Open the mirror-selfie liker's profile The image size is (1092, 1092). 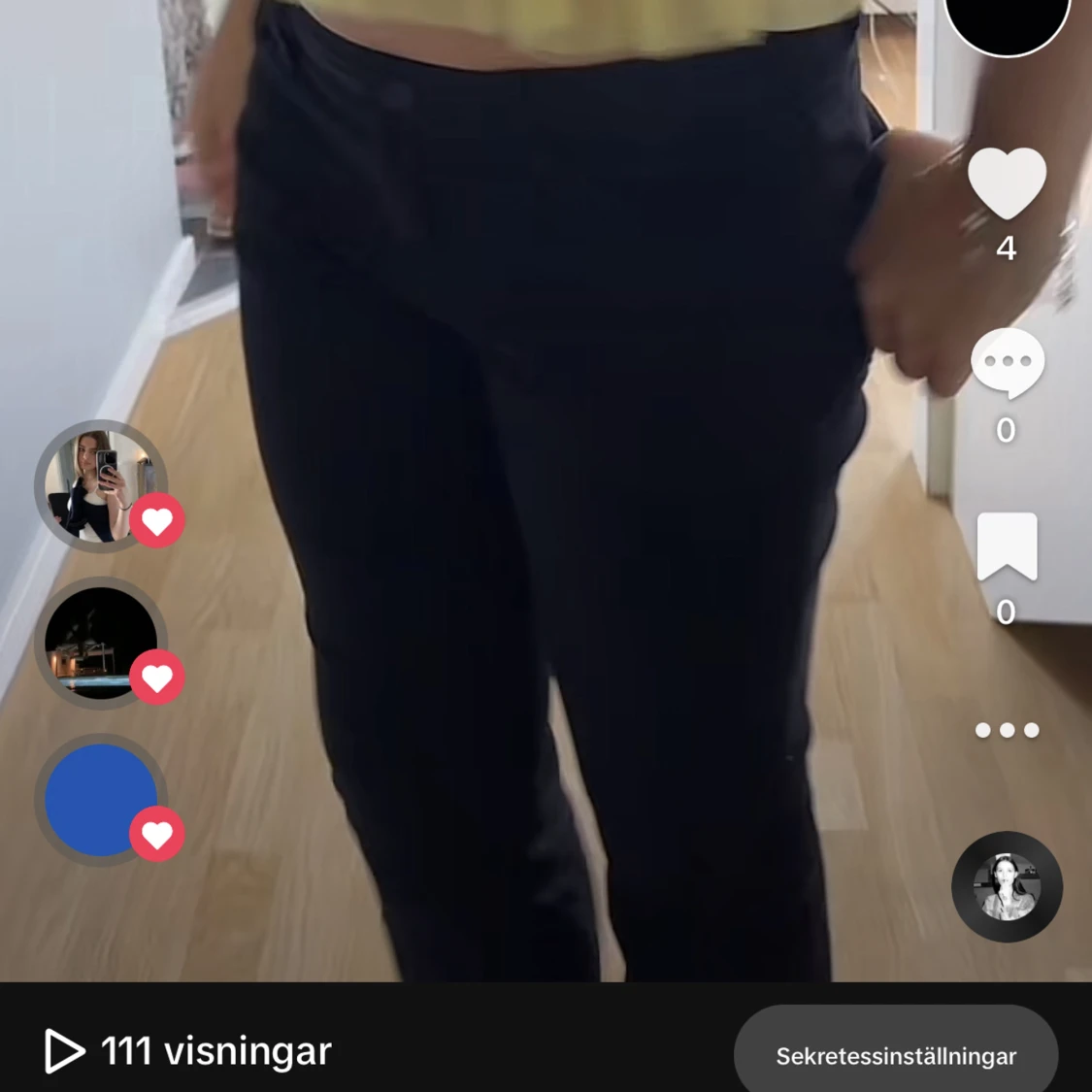coord(100,486)
